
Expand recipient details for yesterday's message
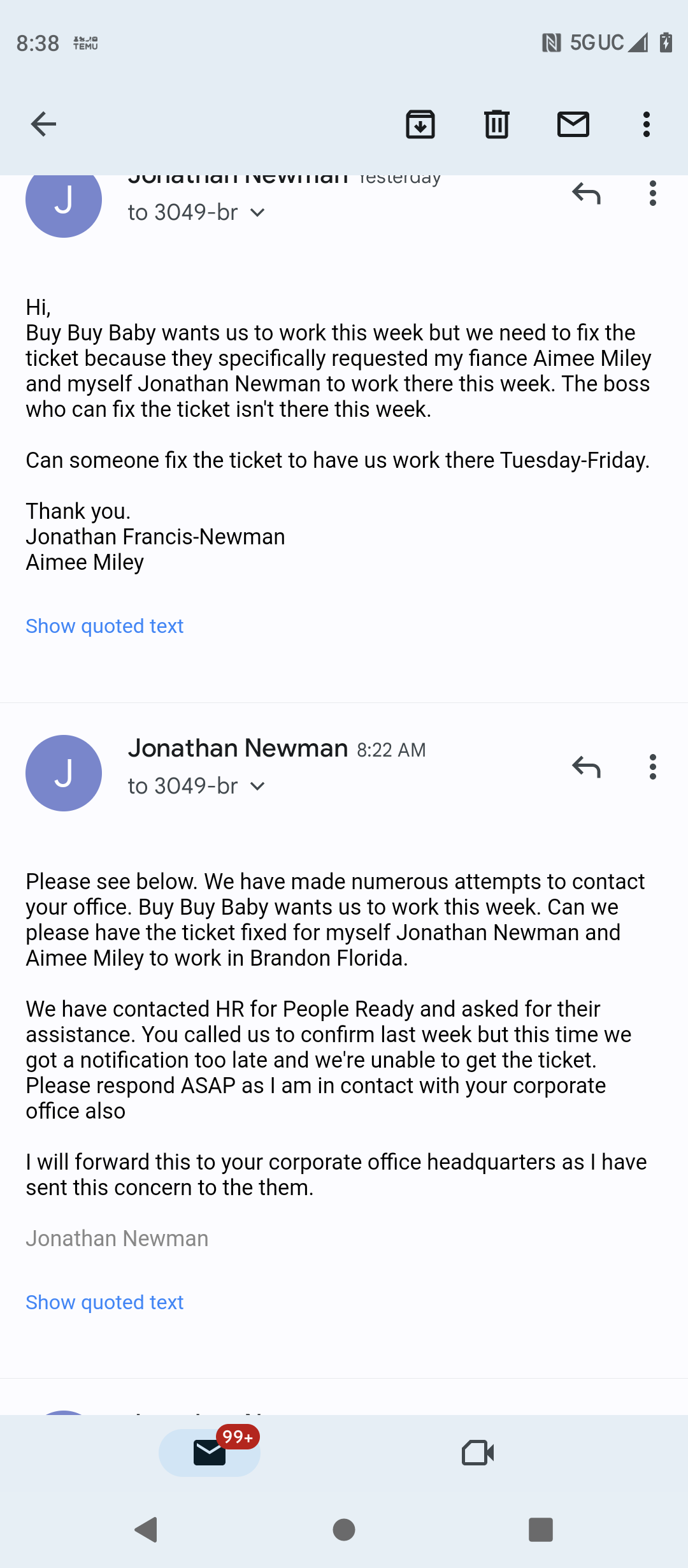[258, 212]
